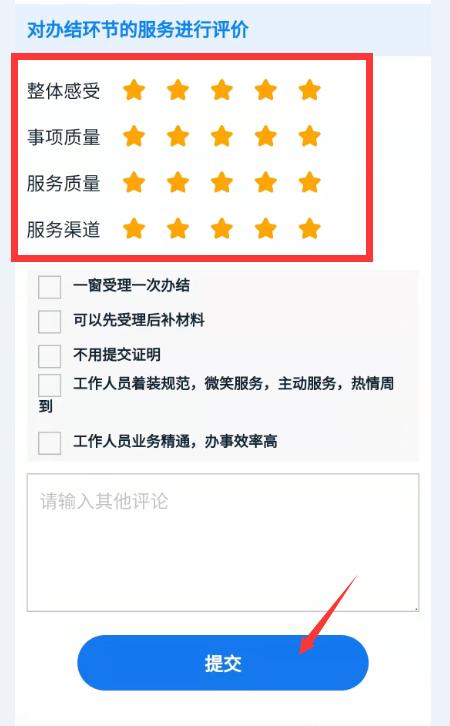Focus the 请输入其他评论 comment box
Image resolution: width=450 pixels, height=726 pixels.
223,542
